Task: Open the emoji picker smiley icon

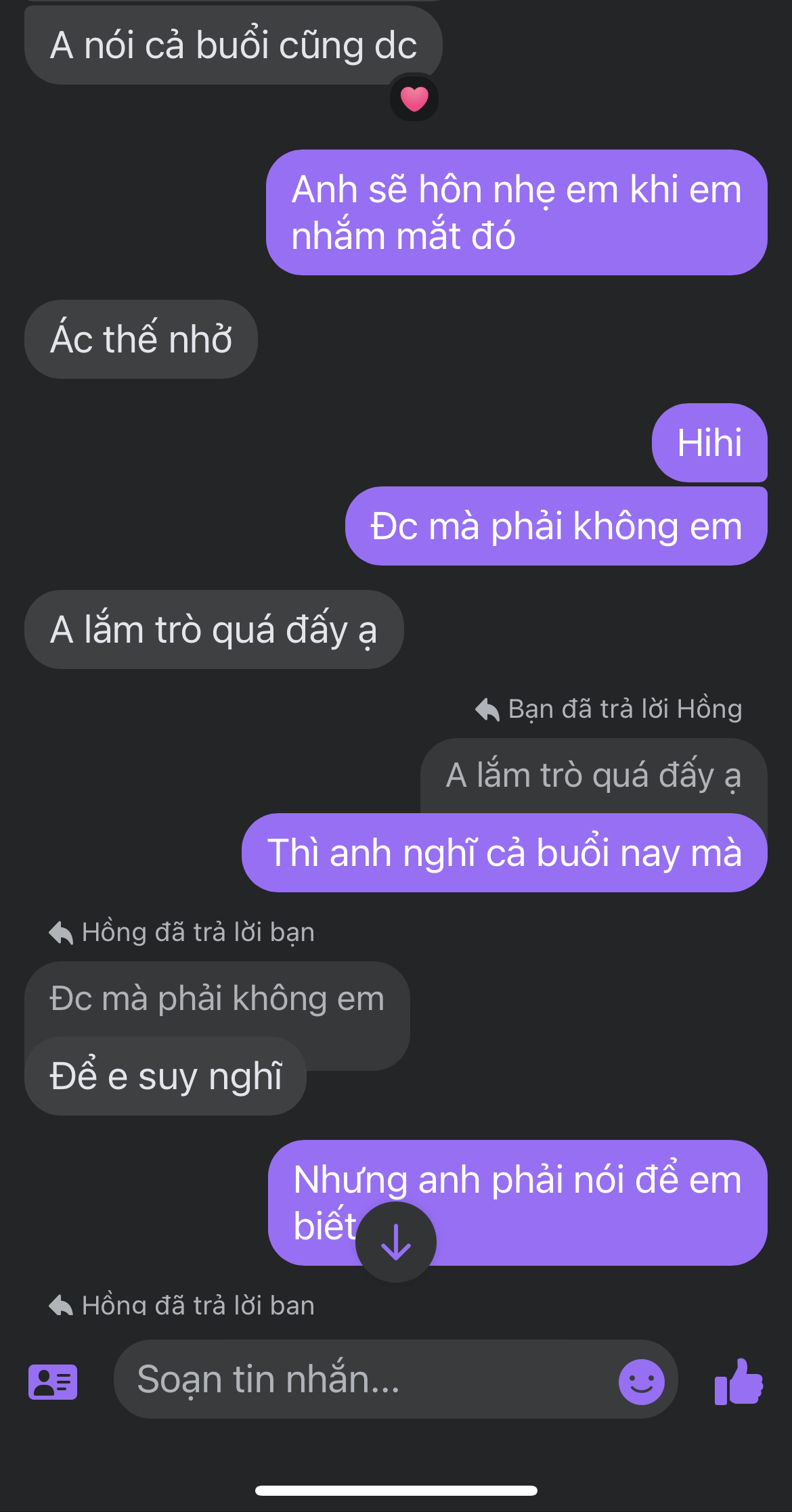Action: pyautogui.click(x=641, y=1381)
